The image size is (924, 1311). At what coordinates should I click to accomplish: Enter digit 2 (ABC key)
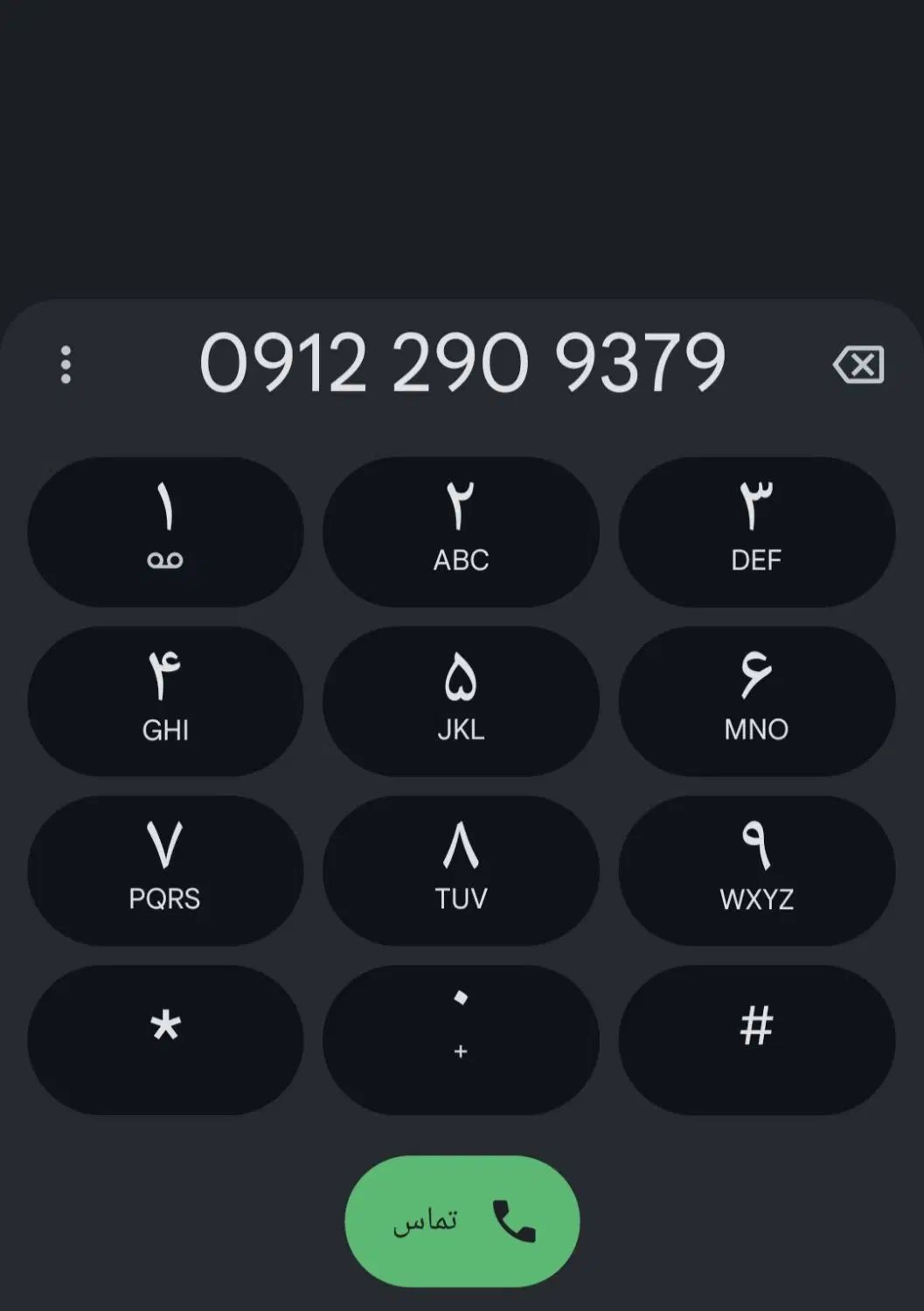tap(461, 531)
